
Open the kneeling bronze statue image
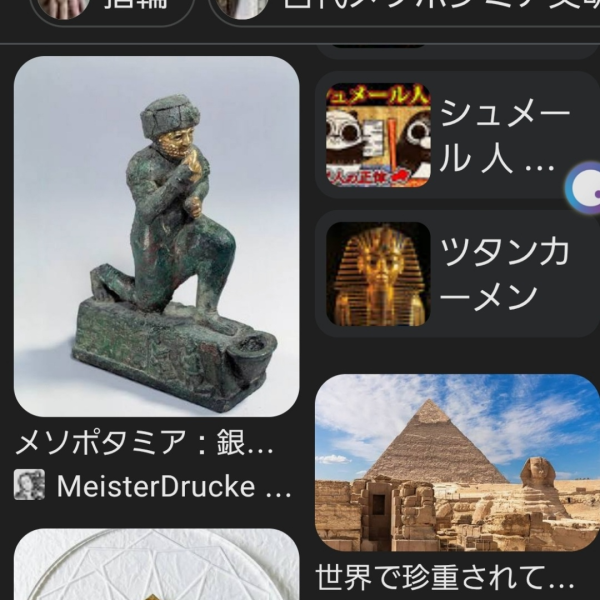tap(156, 236)
